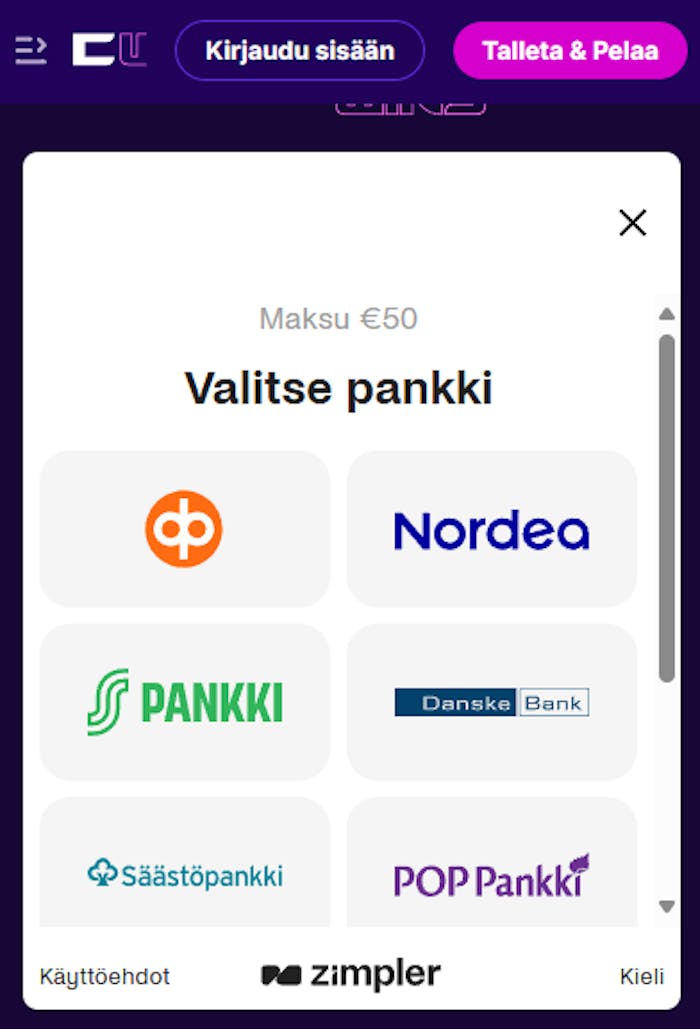The width and height of the screenshot is (700, 1029).
Task: Tap the scrollbar up arrow
Action: [667, 314]
